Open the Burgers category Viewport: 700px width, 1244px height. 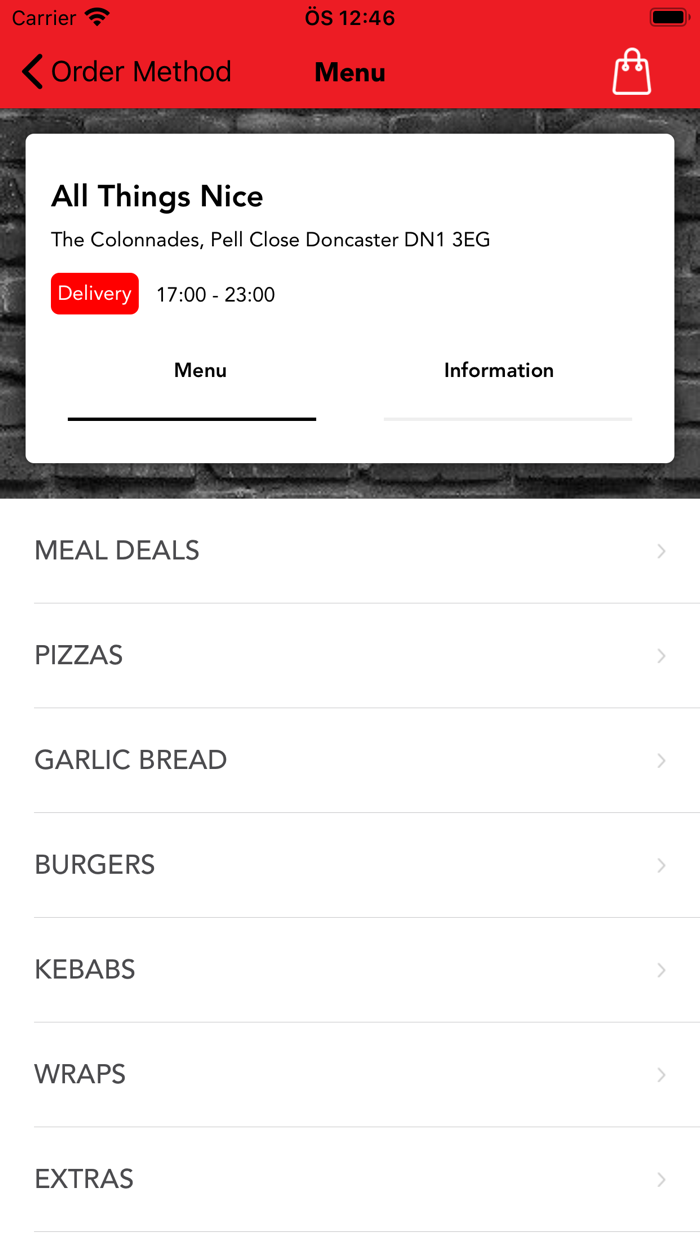tap(350, 865)
